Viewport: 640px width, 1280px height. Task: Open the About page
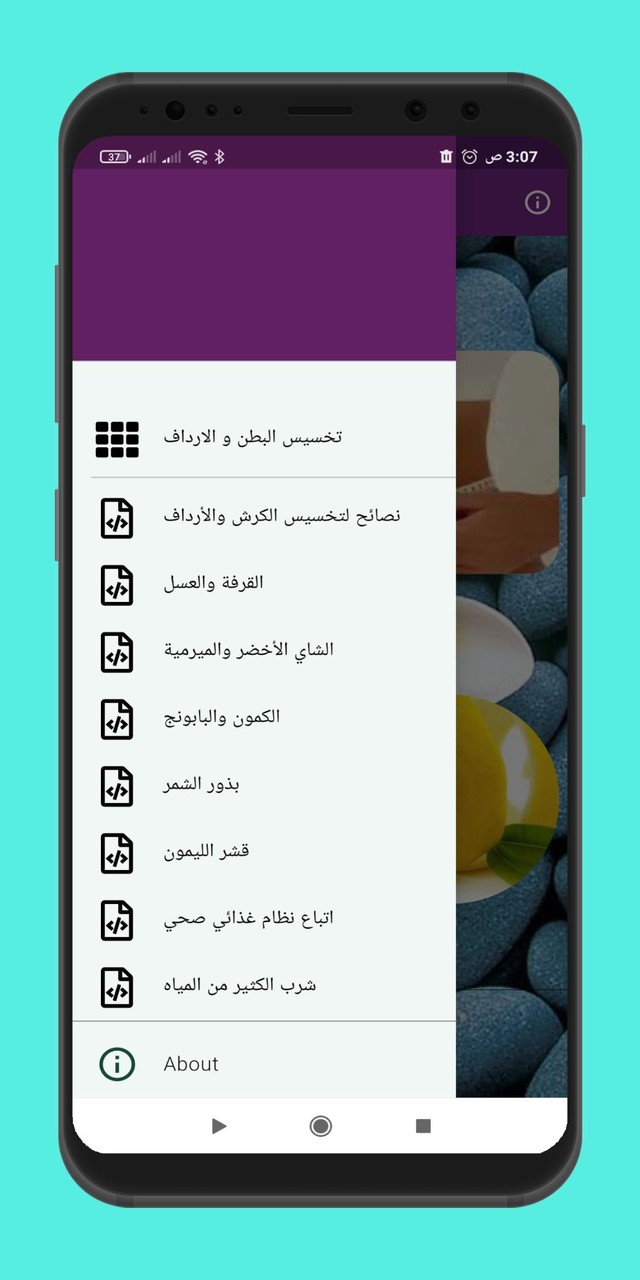coord(190,1064)
